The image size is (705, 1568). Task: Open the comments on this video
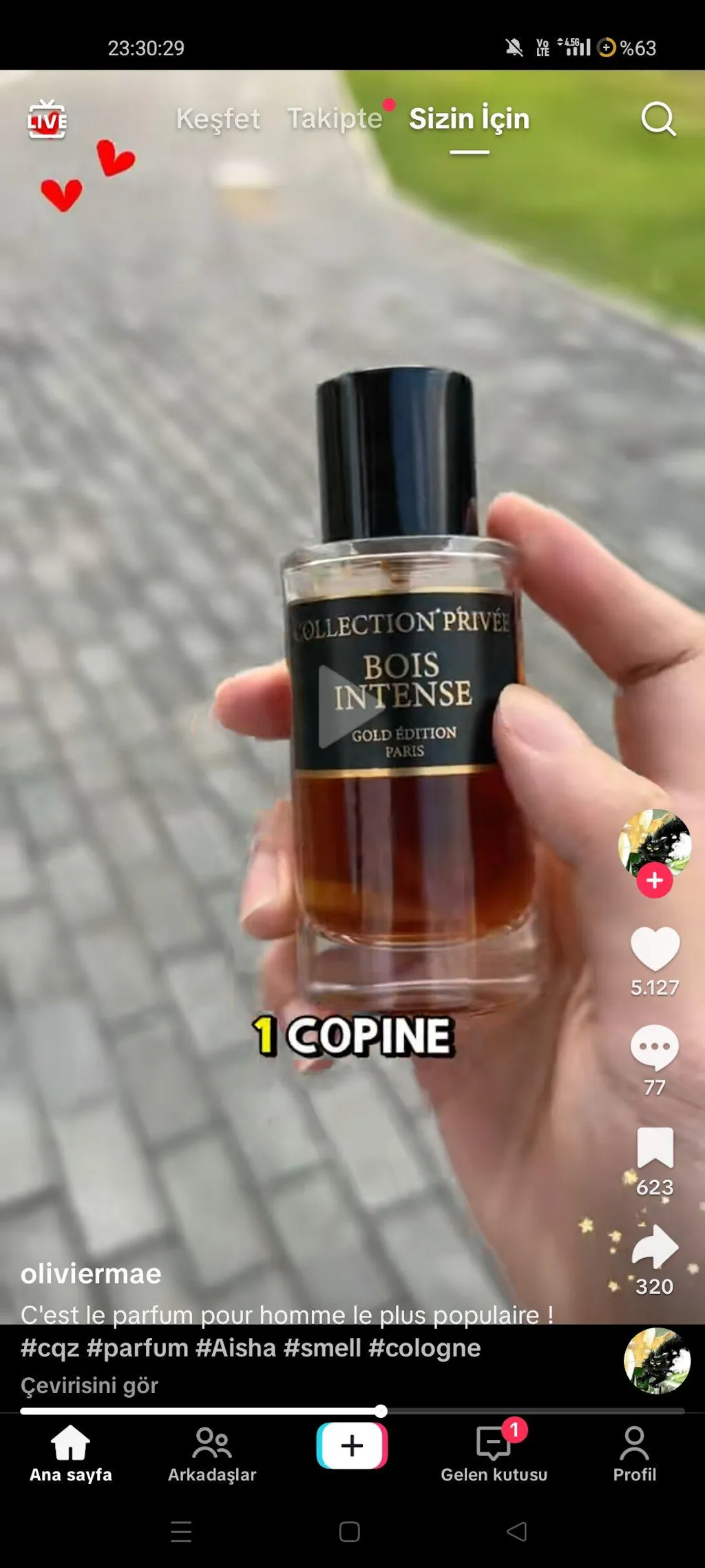655,1049
